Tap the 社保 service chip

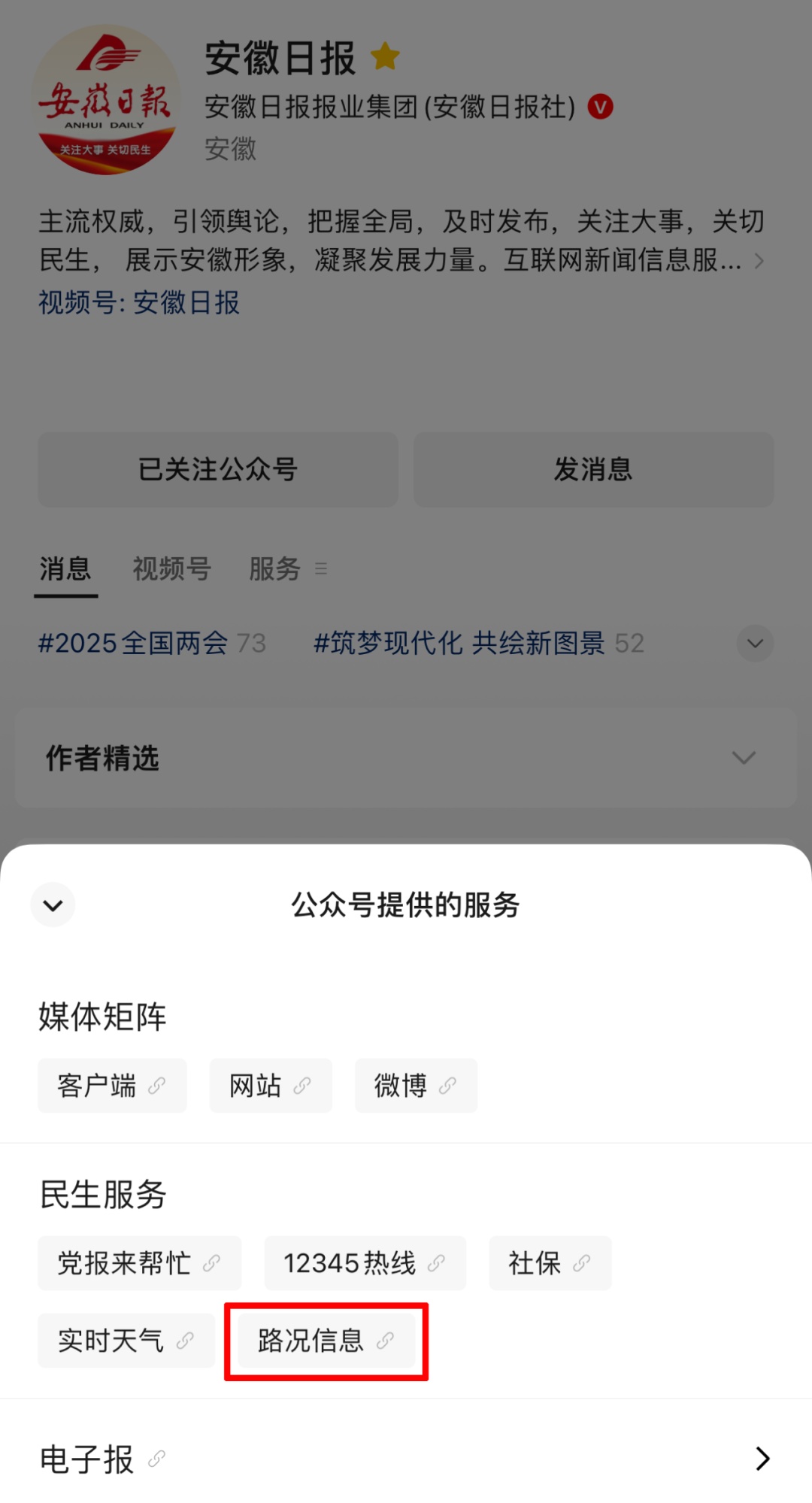[x=550, y=1262]
